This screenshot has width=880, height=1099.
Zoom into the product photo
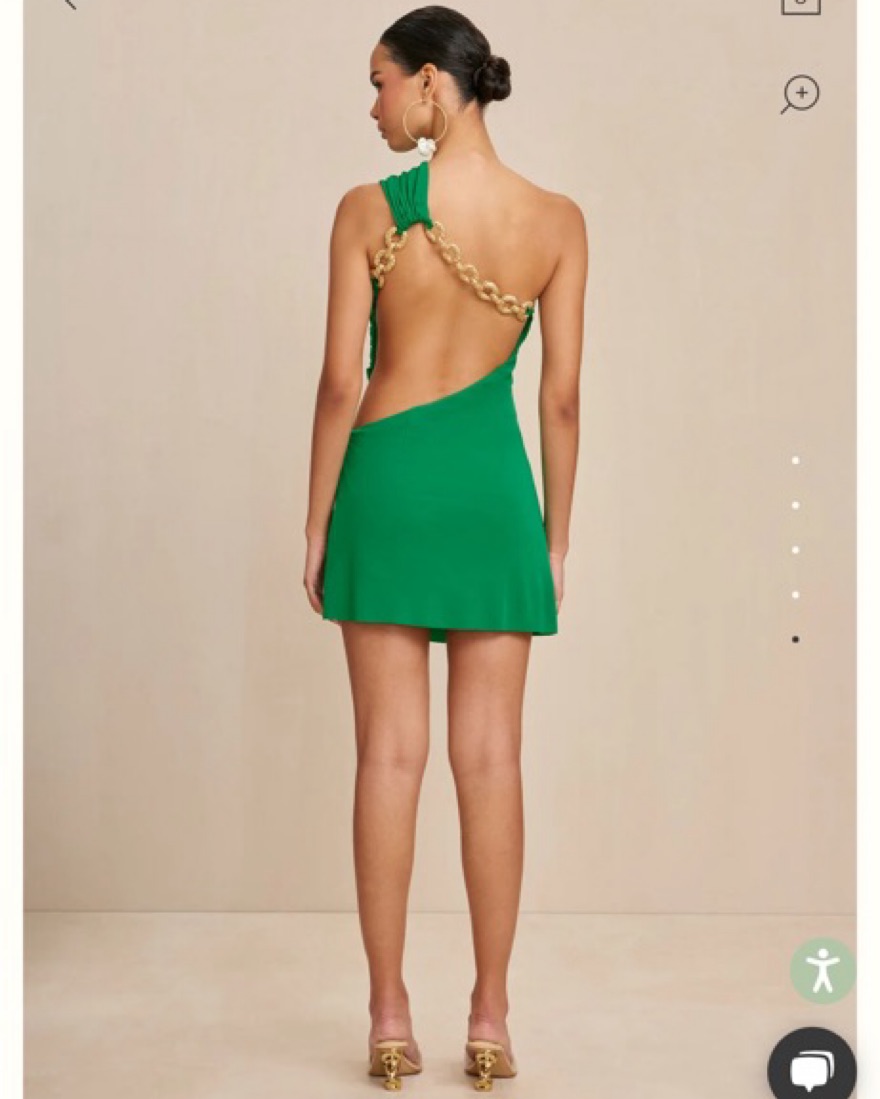[799, 94]
